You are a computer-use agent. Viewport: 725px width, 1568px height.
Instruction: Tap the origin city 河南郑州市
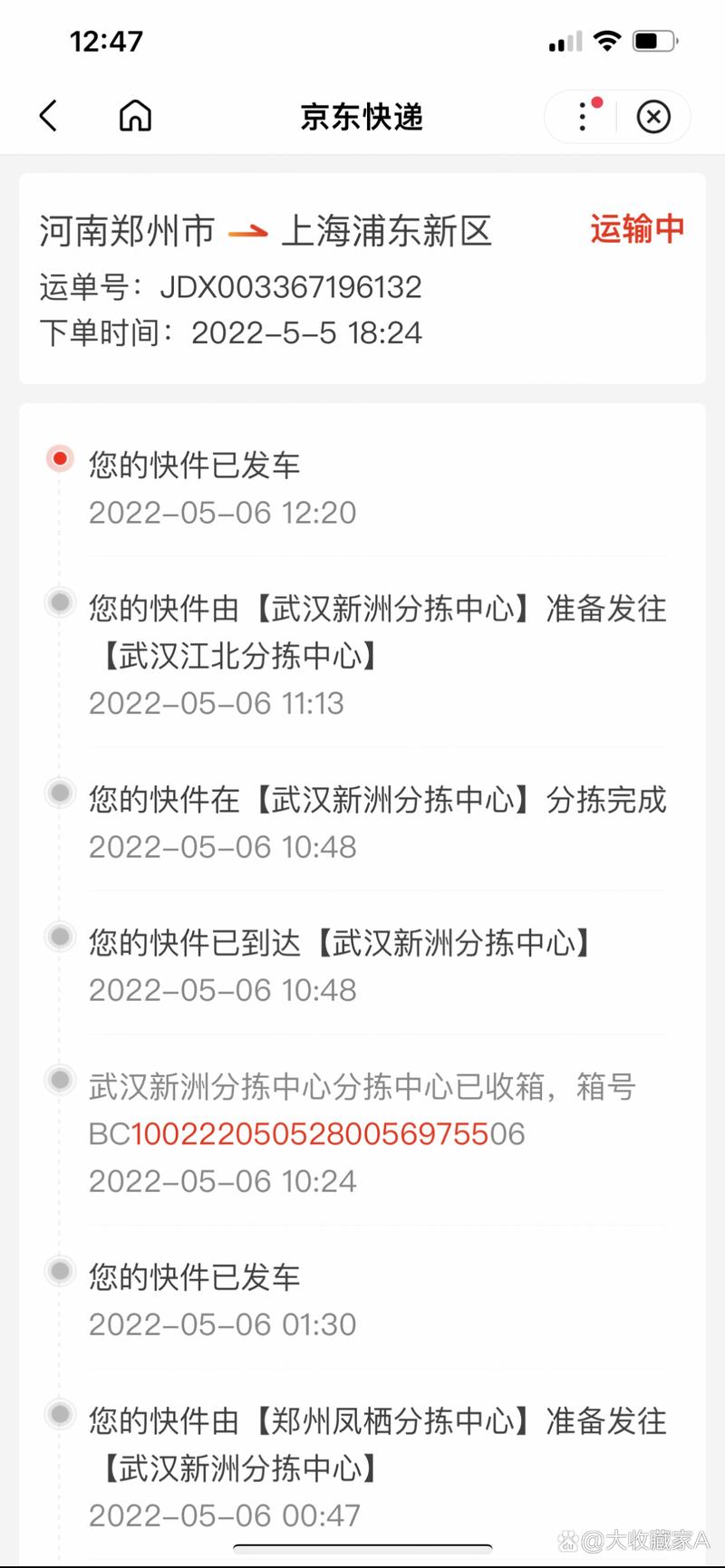[x=126, y=231]
